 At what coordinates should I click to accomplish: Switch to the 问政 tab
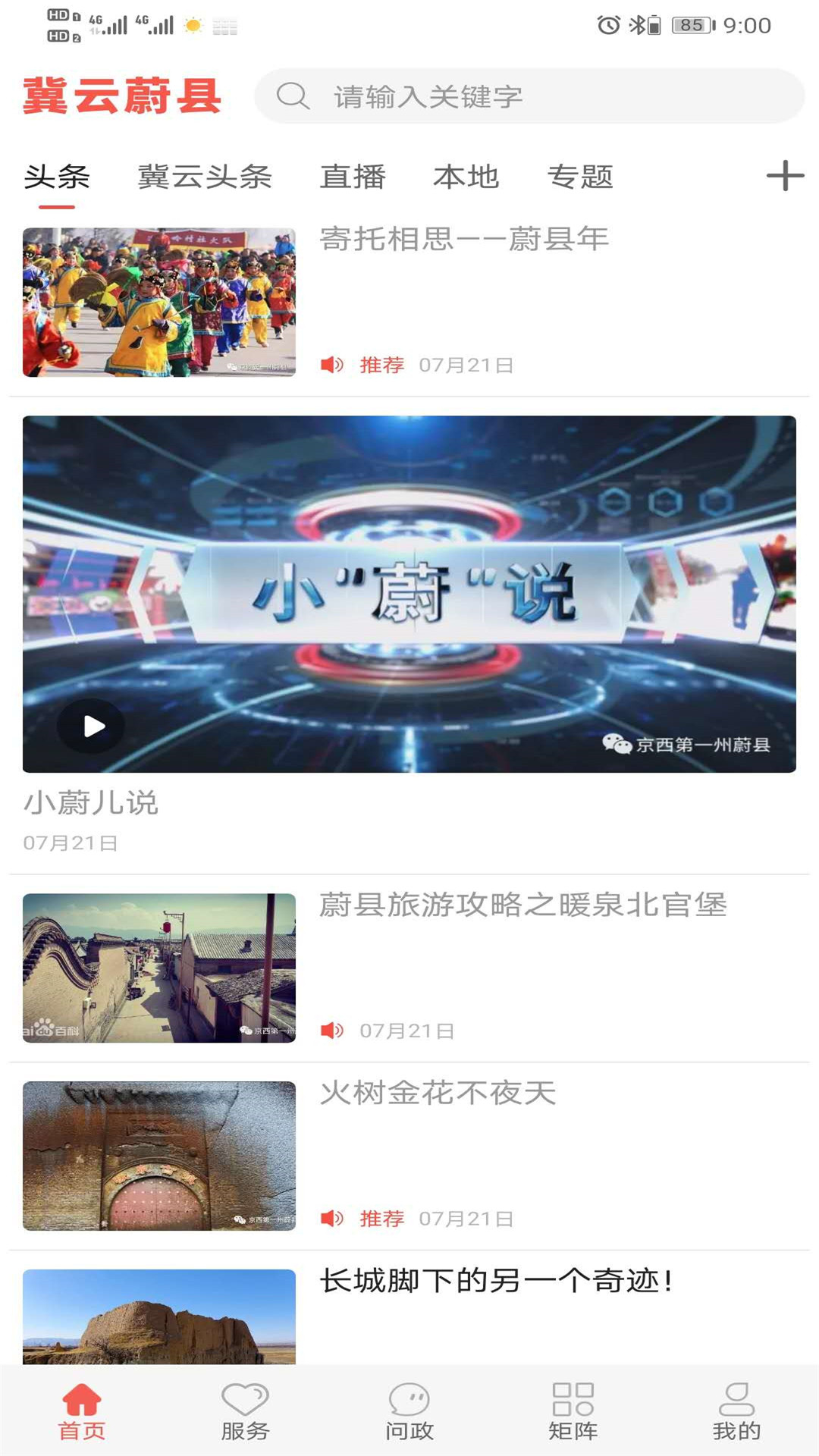click(x=409, y=1411)
